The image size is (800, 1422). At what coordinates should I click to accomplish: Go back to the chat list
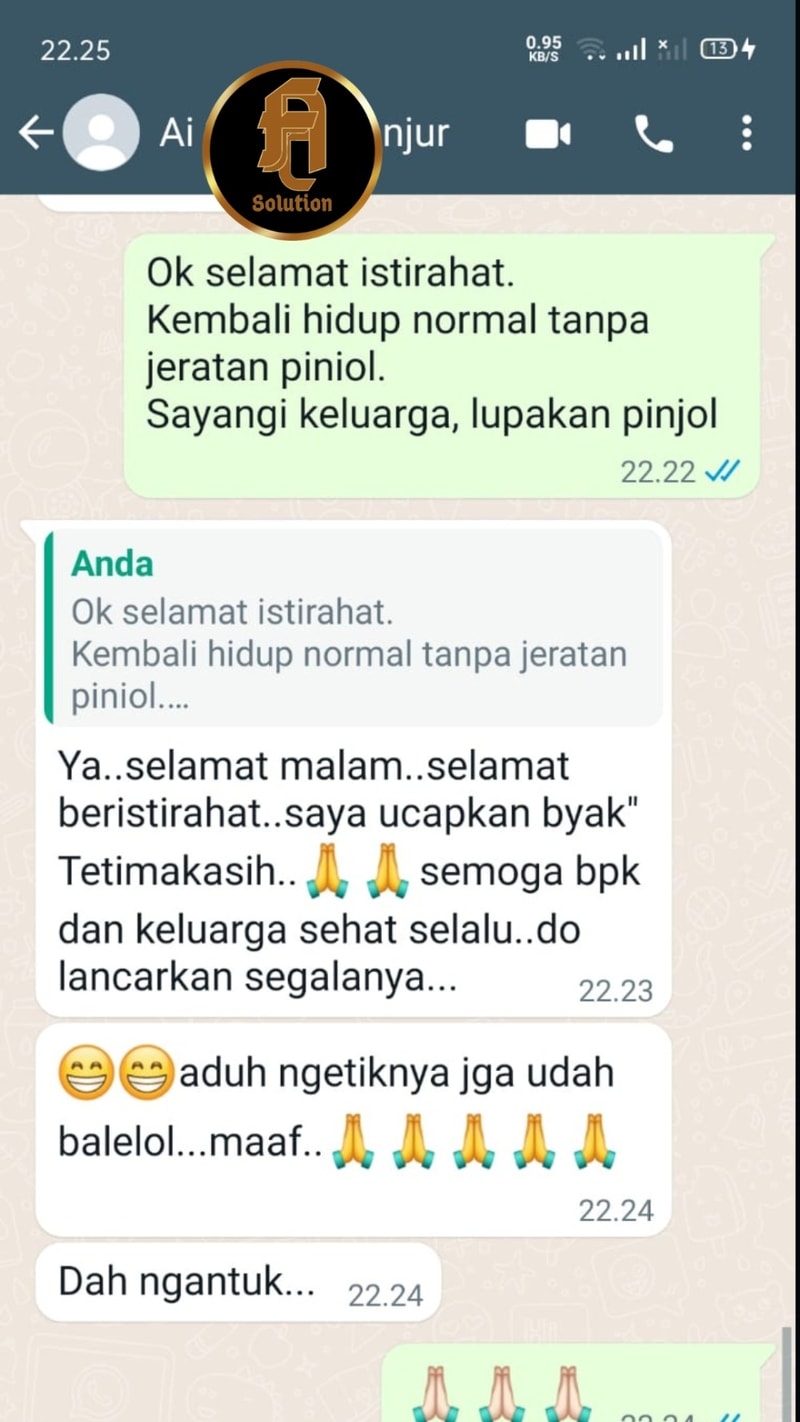pyautogui.click(x=36, y=133)
